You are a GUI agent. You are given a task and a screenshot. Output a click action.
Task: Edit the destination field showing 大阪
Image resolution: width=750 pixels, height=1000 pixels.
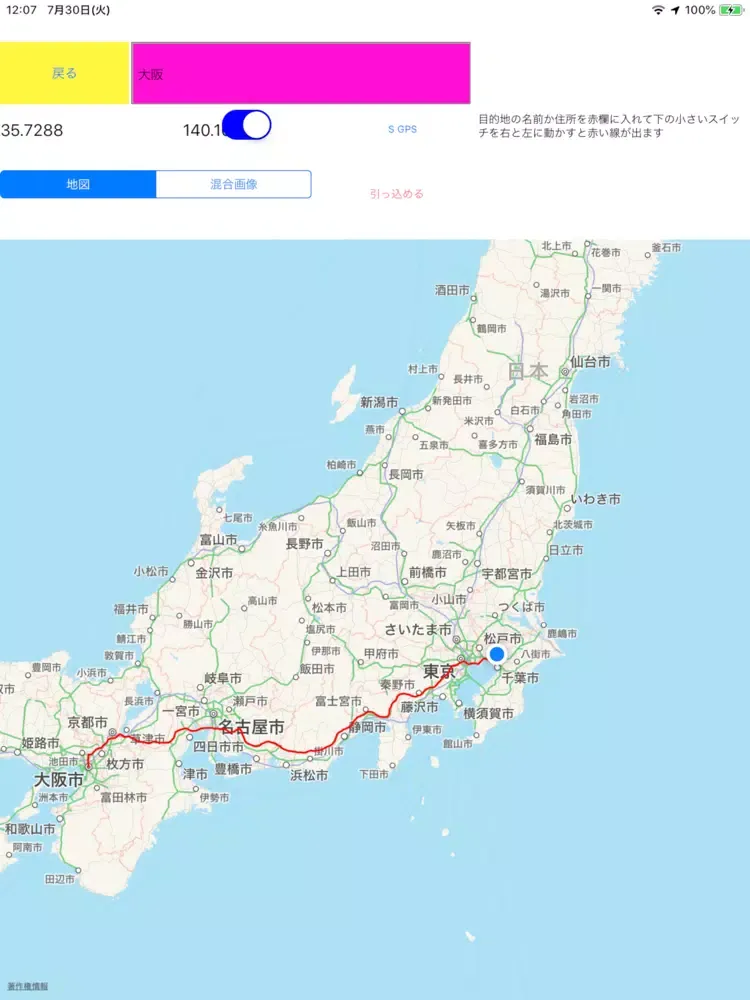click(x=300, y=74)
